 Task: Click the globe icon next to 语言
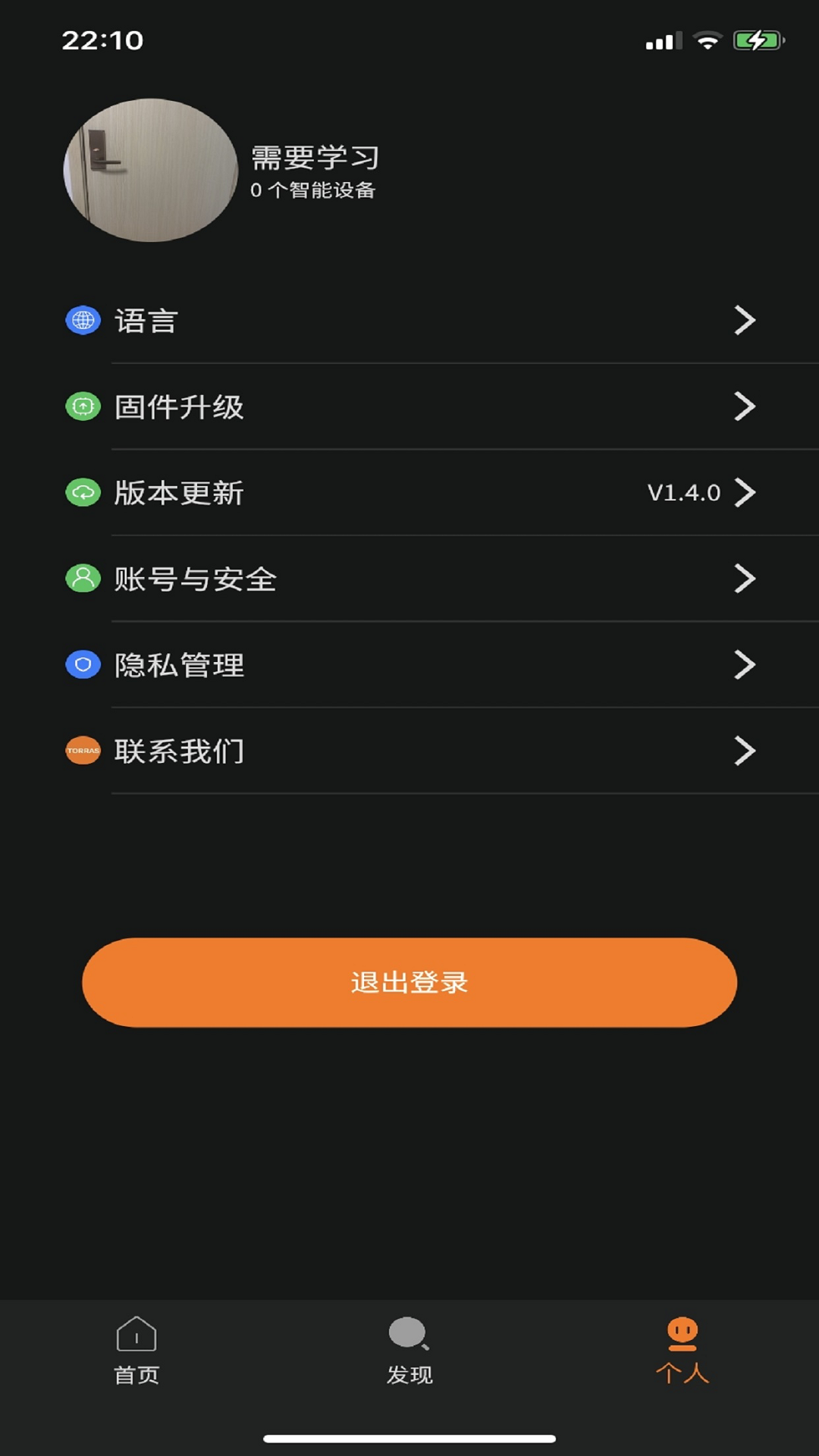(x=83, y=320)
